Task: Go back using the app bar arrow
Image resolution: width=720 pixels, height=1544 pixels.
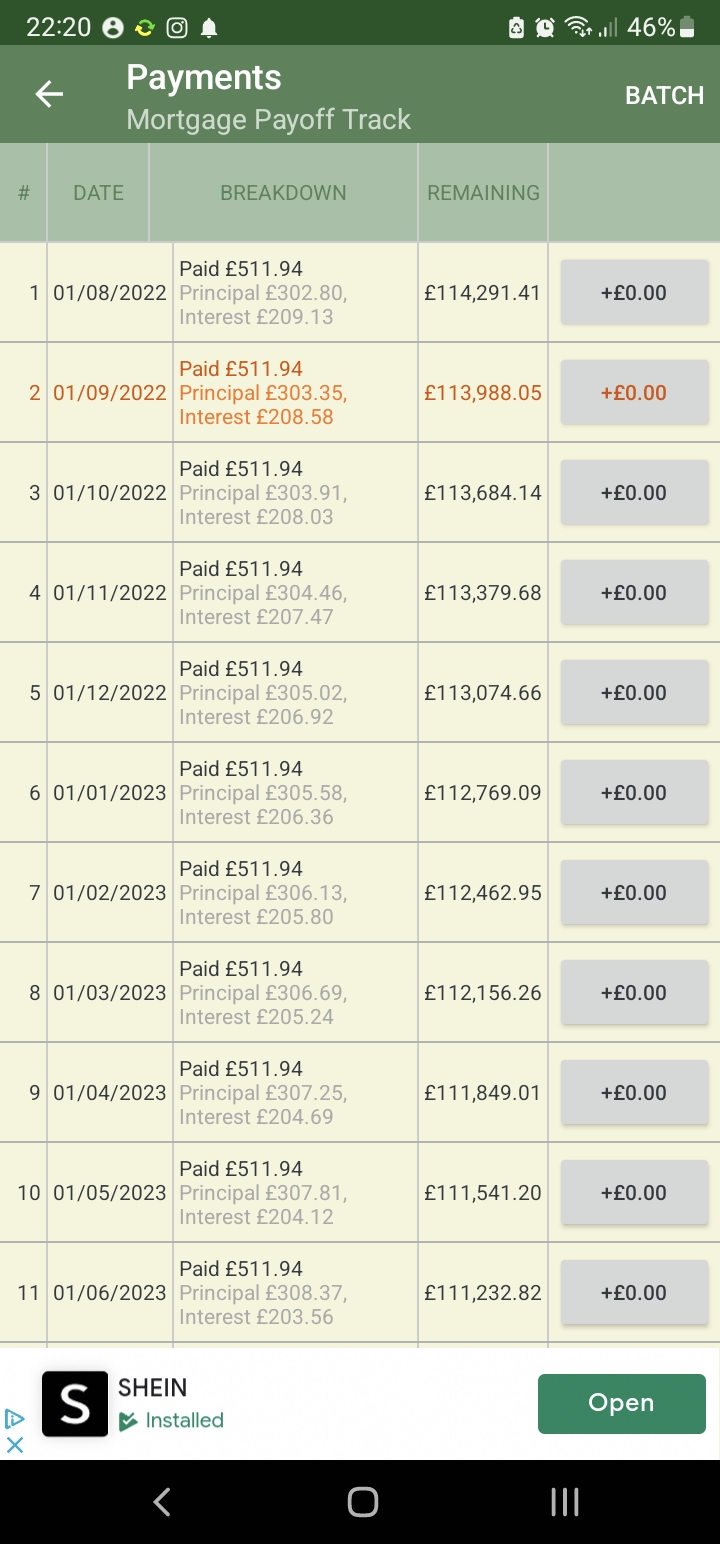Action: [49, 95]
